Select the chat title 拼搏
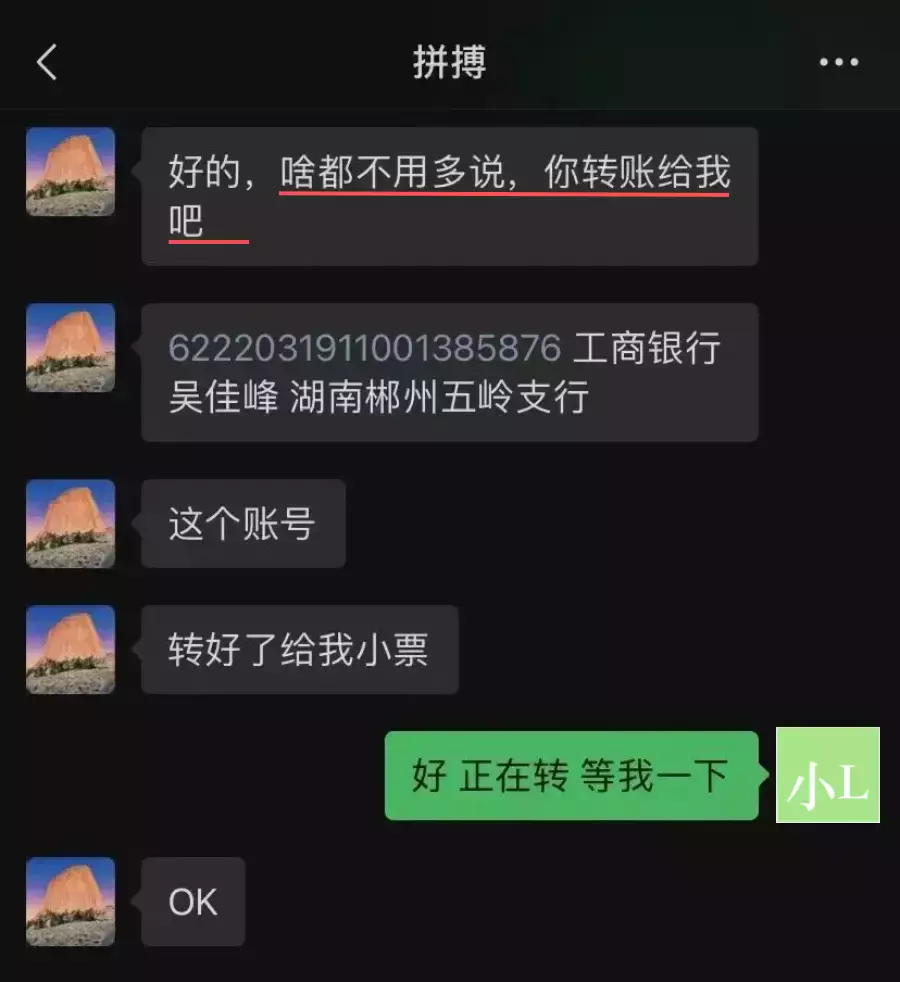This screenshot has width=900, height=982. [449, 60]
